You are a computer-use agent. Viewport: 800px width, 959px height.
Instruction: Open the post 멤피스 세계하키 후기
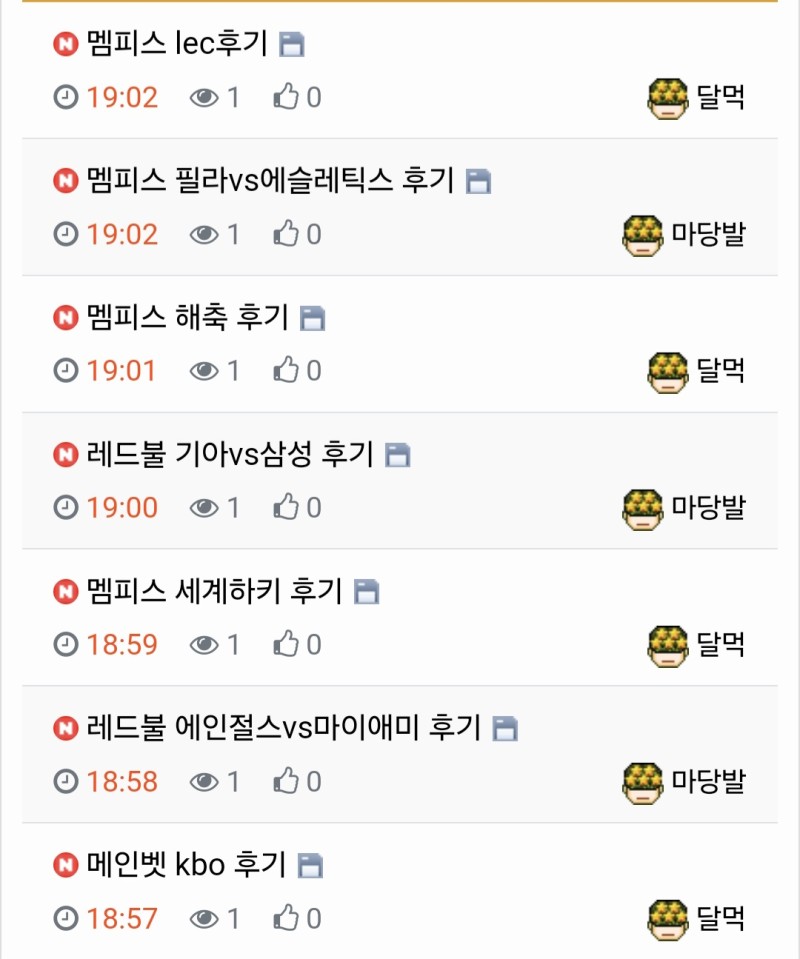pyautogui.click(x=214, y=591)
